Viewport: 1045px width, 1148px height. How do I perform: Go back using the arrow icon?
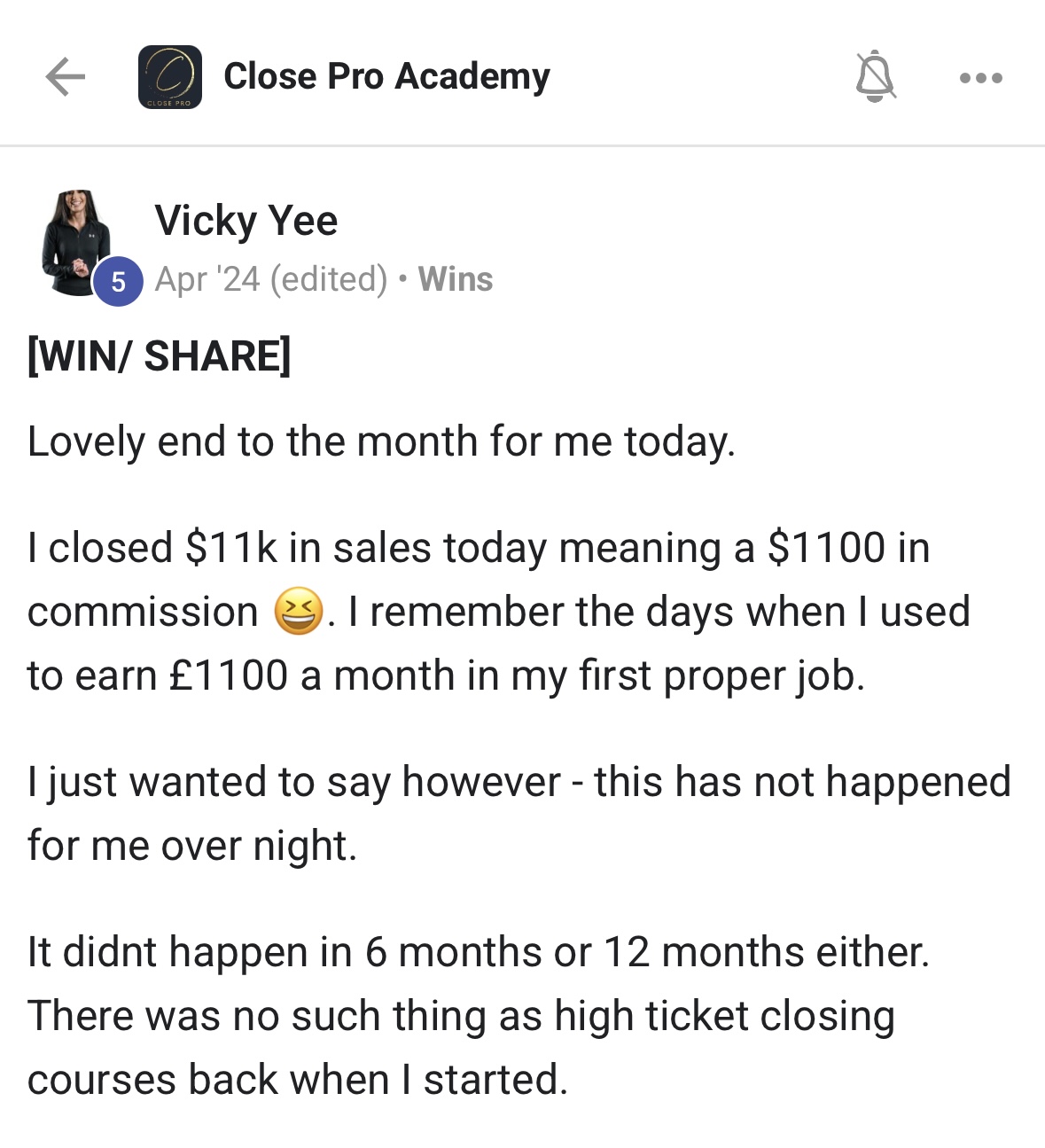pyautogui.click(x=66, y=77)
